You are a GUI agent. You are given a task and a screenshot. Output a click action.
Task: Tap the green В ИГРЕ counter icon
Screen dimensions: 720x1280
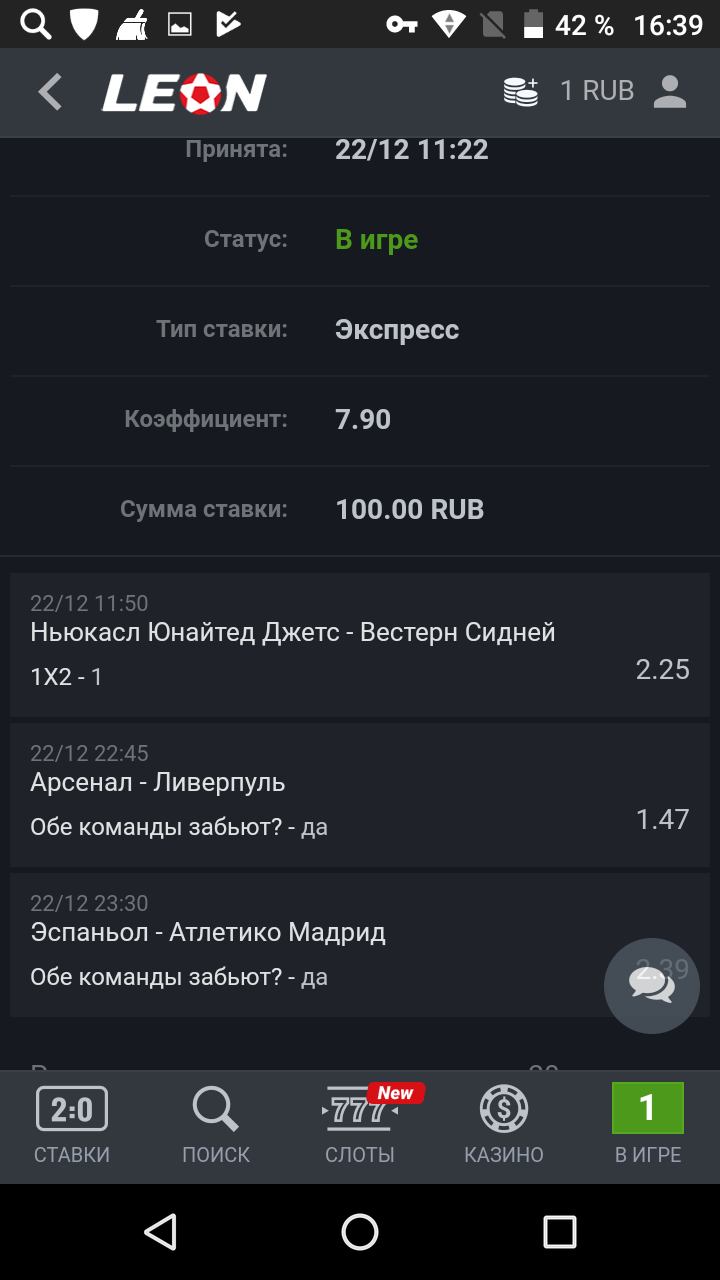tap(647, 1110)
